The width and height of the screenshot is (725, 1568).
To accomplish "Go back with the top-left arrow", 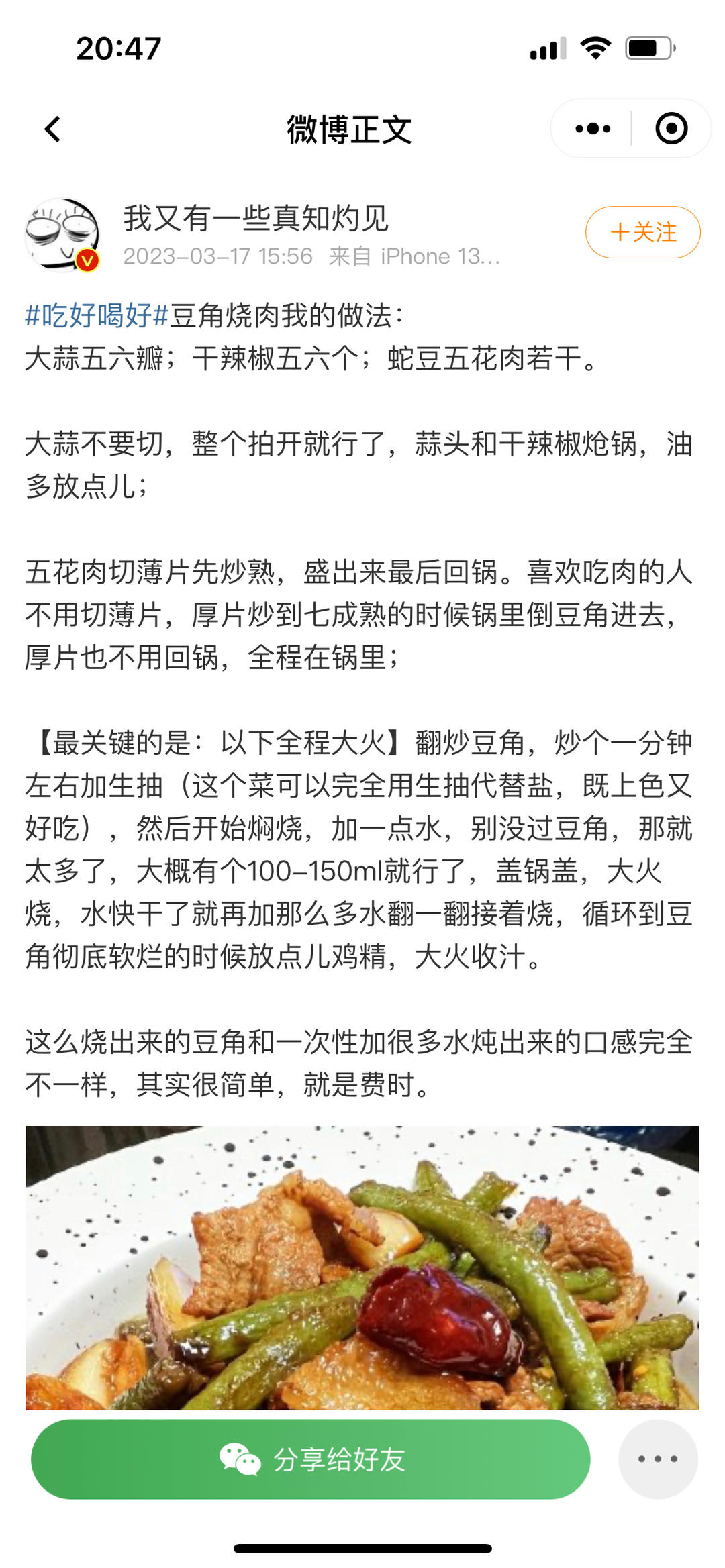I will click(52, 129).
